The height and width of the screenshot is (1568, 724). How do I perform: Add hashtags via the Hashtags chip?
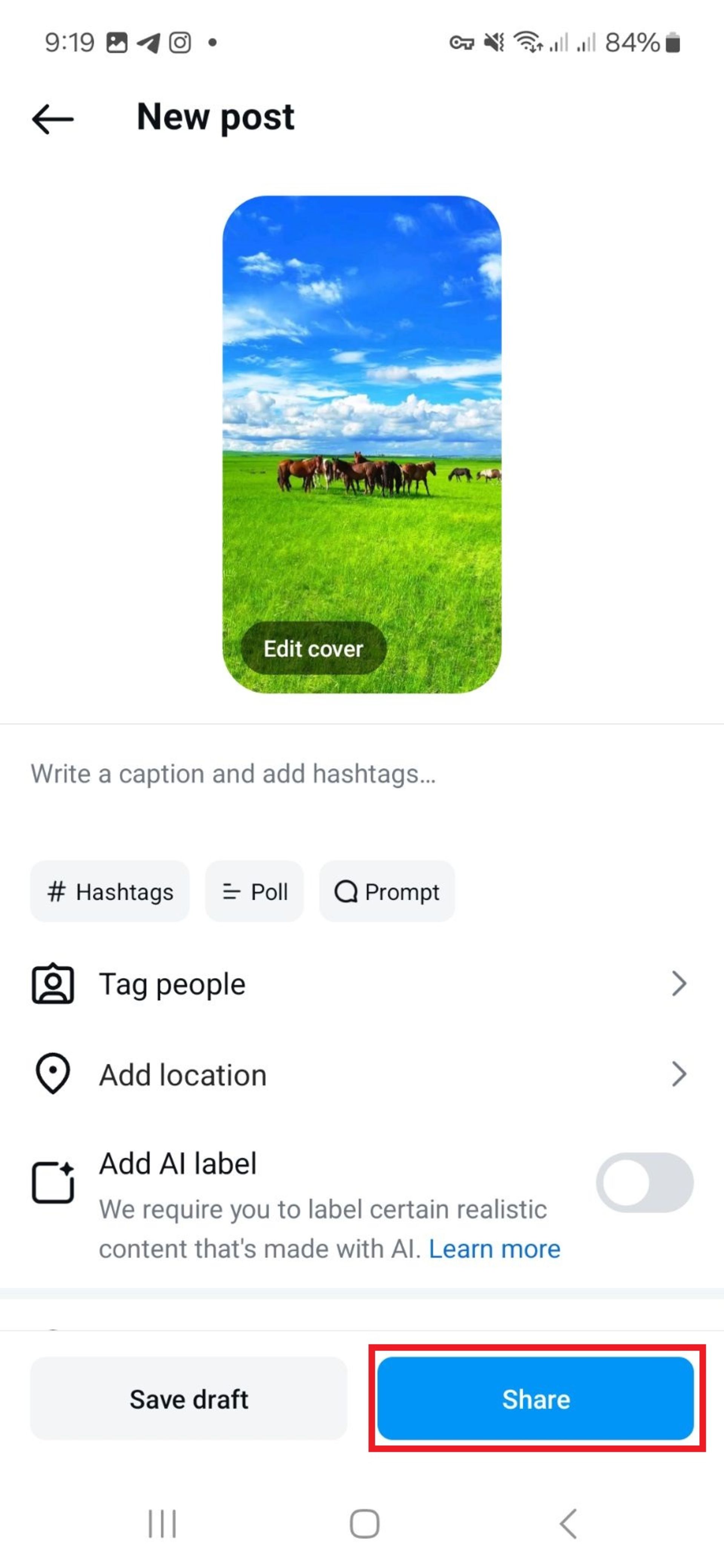pos(110,892)
